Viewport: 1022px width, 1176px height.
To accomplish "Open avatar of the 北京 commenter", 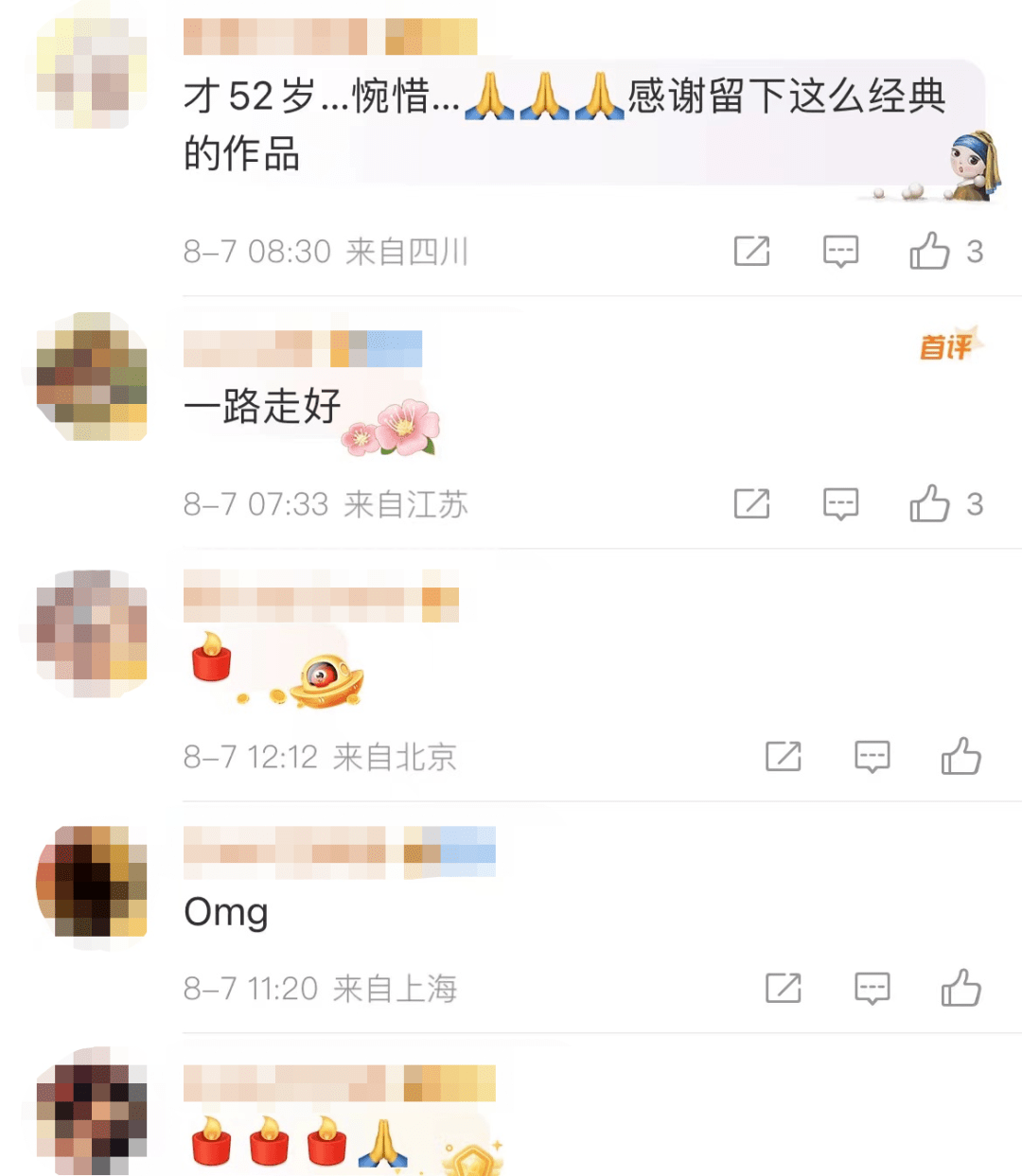I will (92, 633).
